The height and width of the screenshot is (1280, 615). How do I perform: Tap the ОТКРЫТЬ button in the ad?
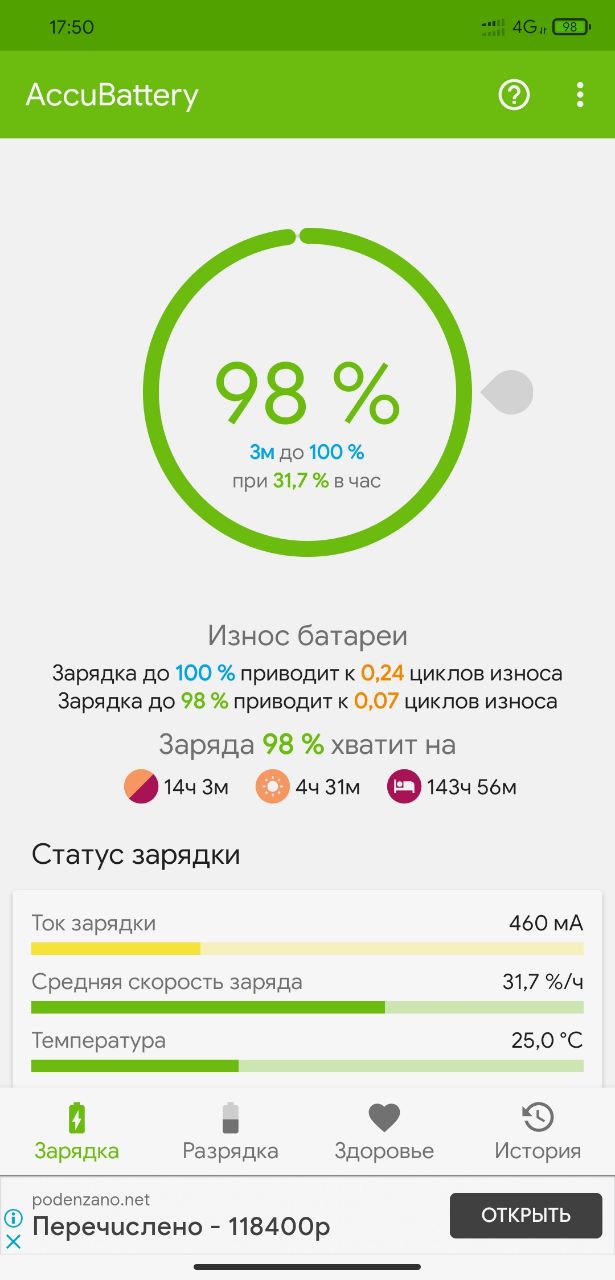[x=526, y=1215]
